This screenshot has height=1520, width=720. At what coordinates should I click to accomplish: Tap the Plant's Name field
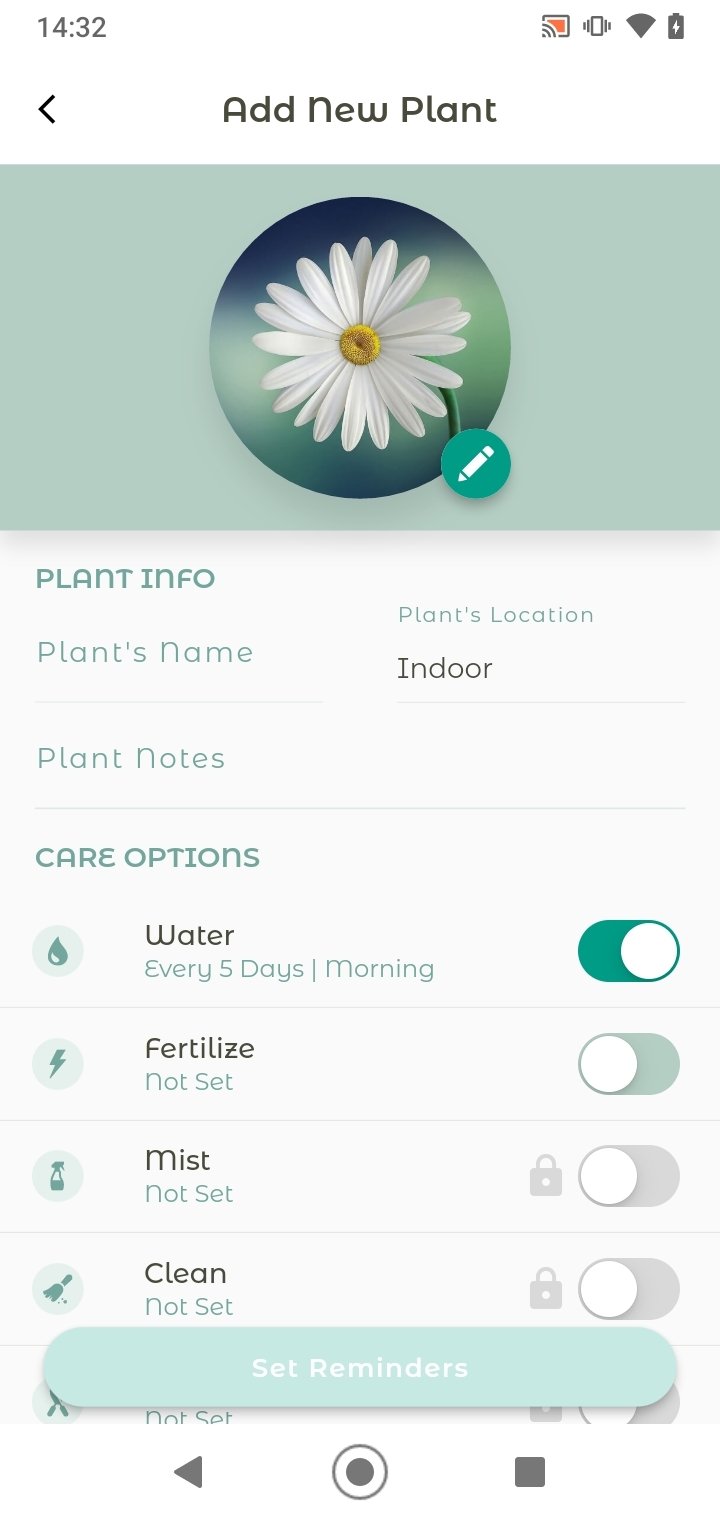[178, 654]
